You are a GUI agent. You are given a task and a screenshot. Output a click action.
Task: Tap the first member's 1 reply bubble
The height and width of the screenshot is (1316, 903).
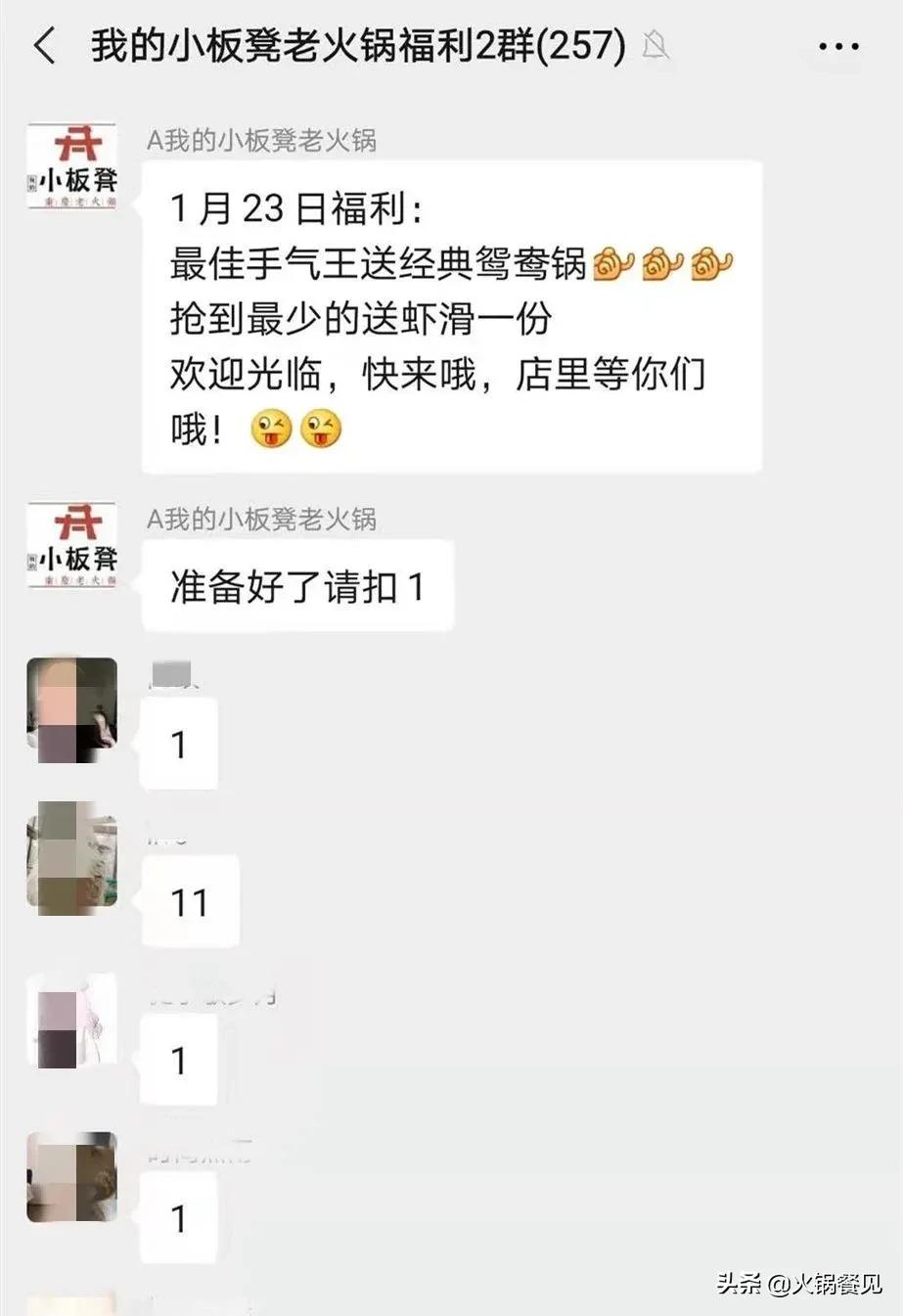click(x=178, y=744)
